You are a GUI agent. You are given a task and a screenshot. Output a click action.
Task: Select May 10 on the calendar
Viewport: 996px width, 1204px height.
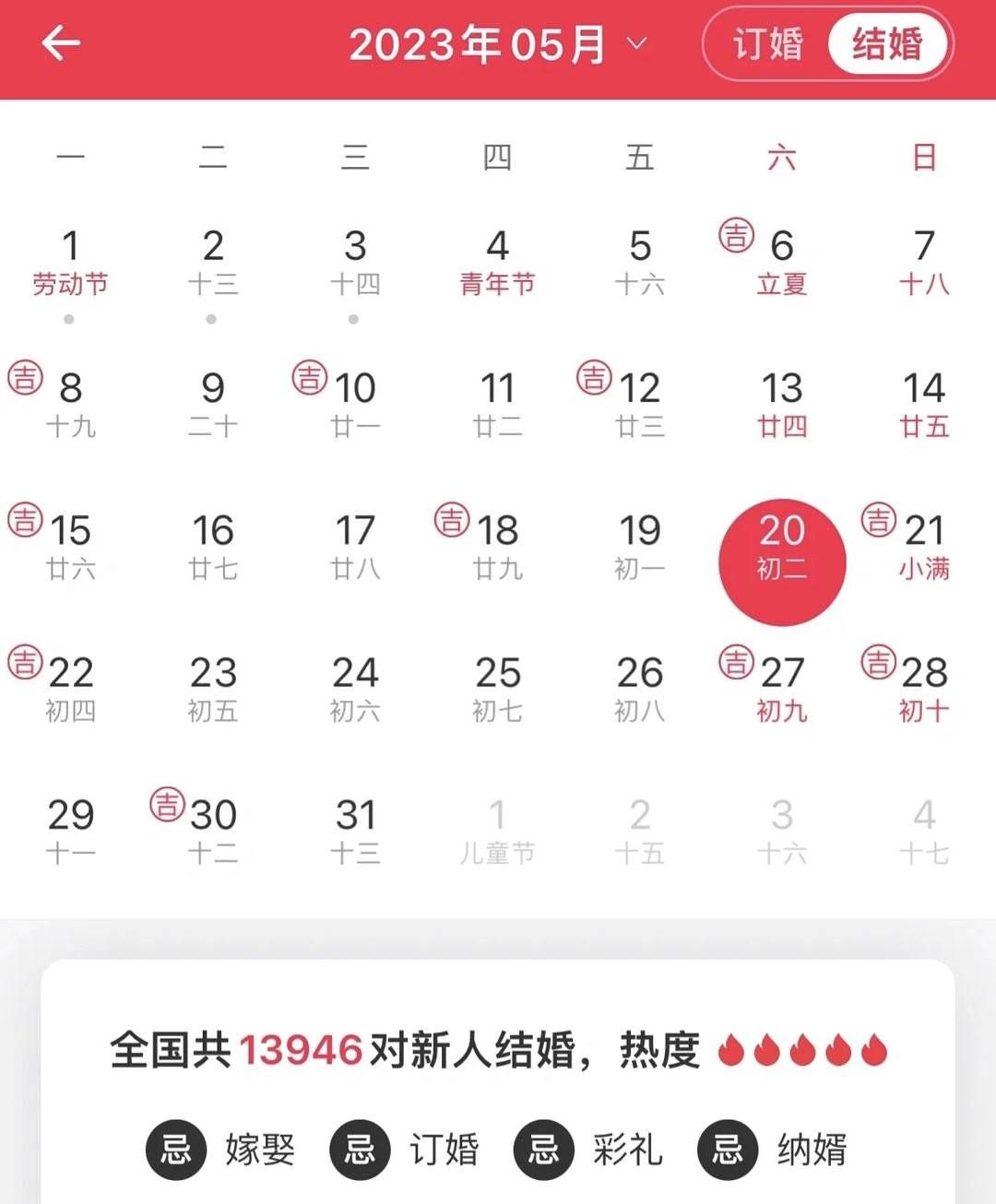[x=355, y=405]
